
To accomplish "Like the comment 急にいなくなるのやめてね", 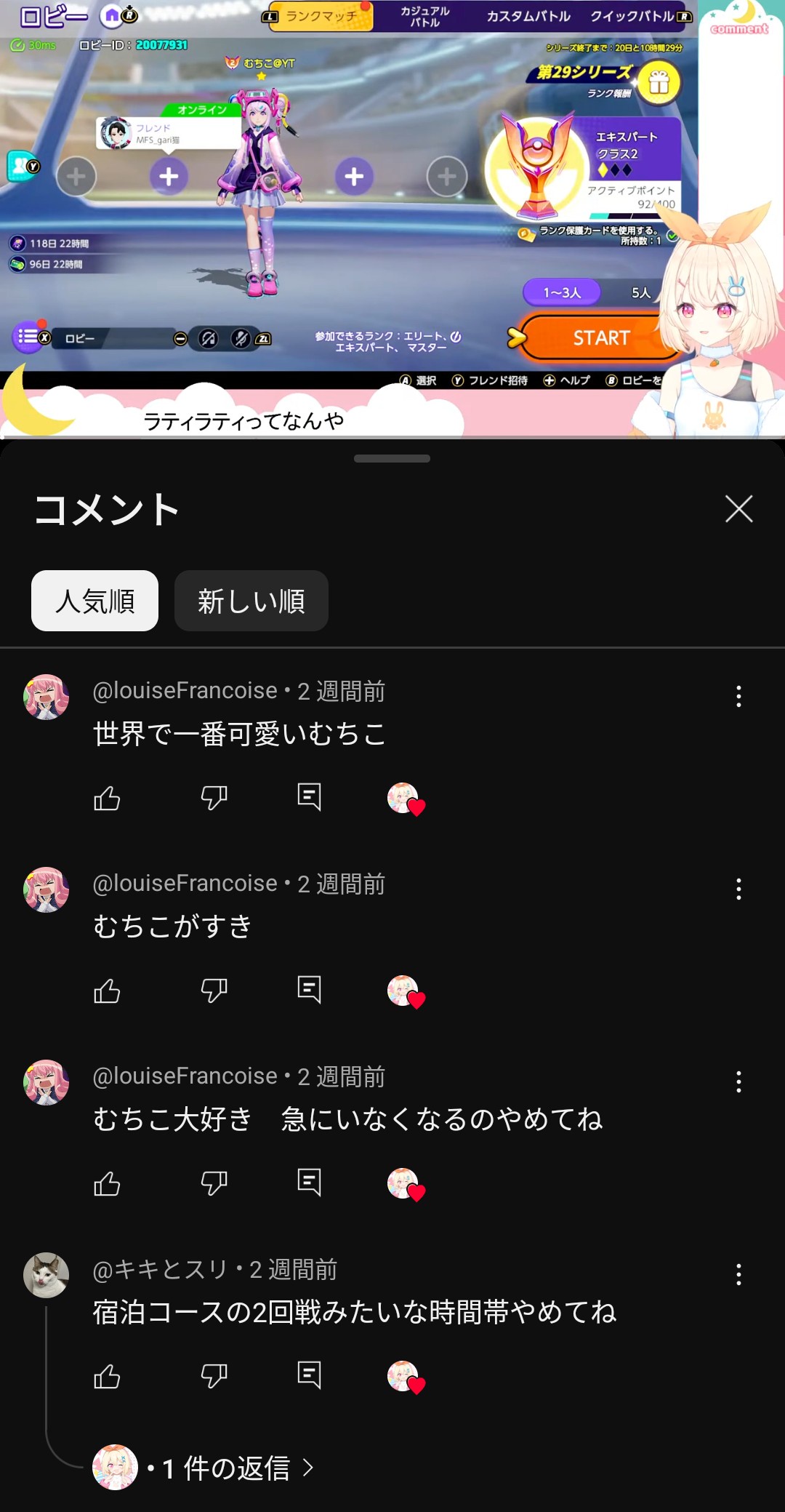I will (107, 1183).
